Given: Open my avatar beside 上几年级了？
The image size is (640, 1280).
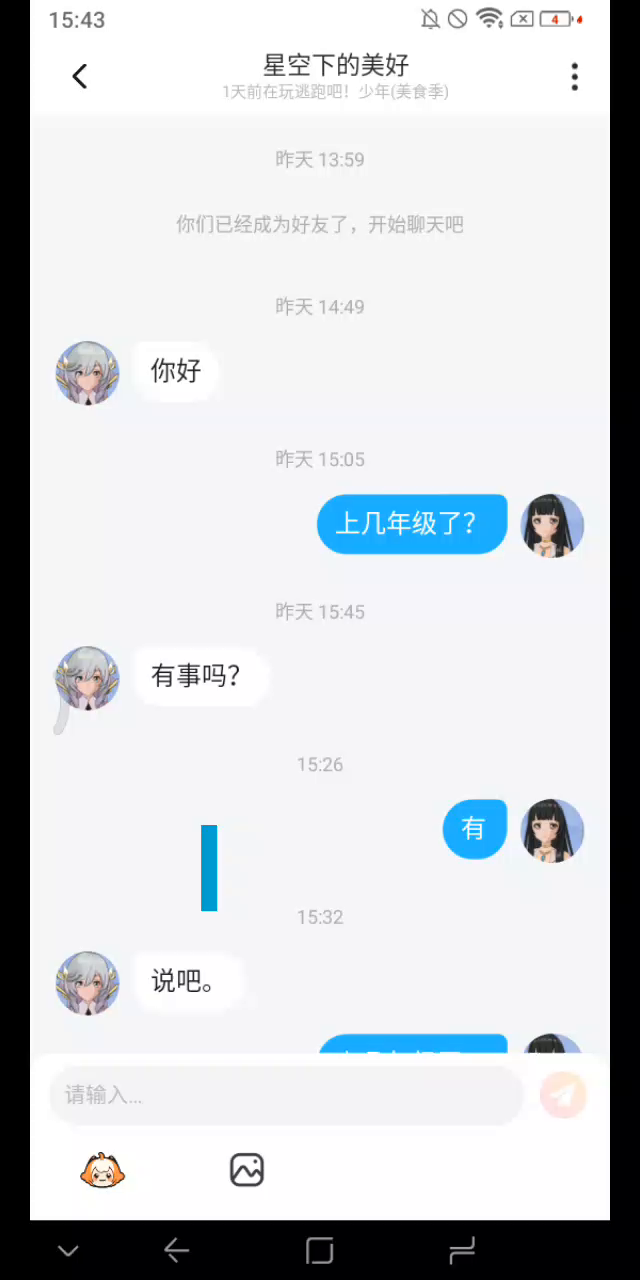Looking at the screenshot, I should [x=552, y=525].
